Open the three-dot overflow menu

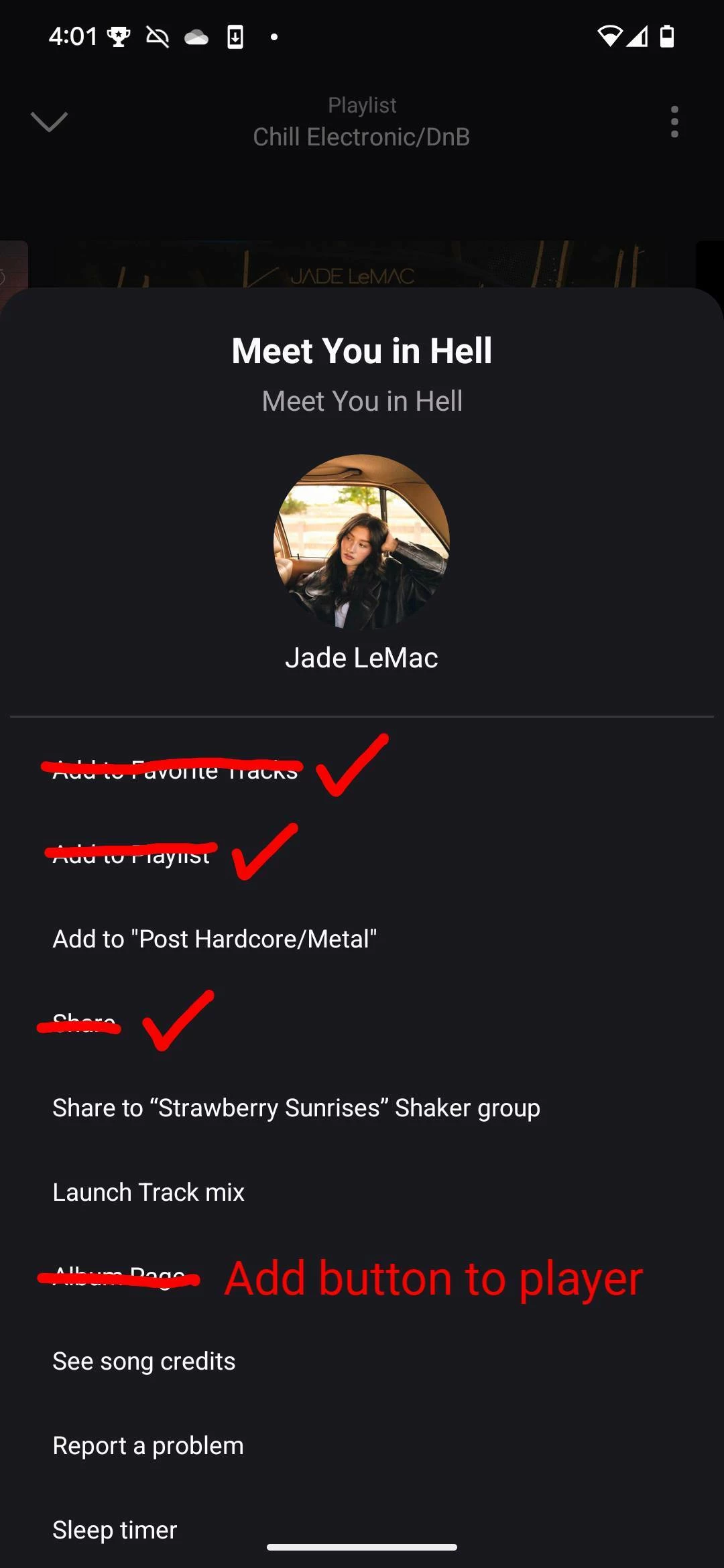pyautogui.click(x=674, y=122)
